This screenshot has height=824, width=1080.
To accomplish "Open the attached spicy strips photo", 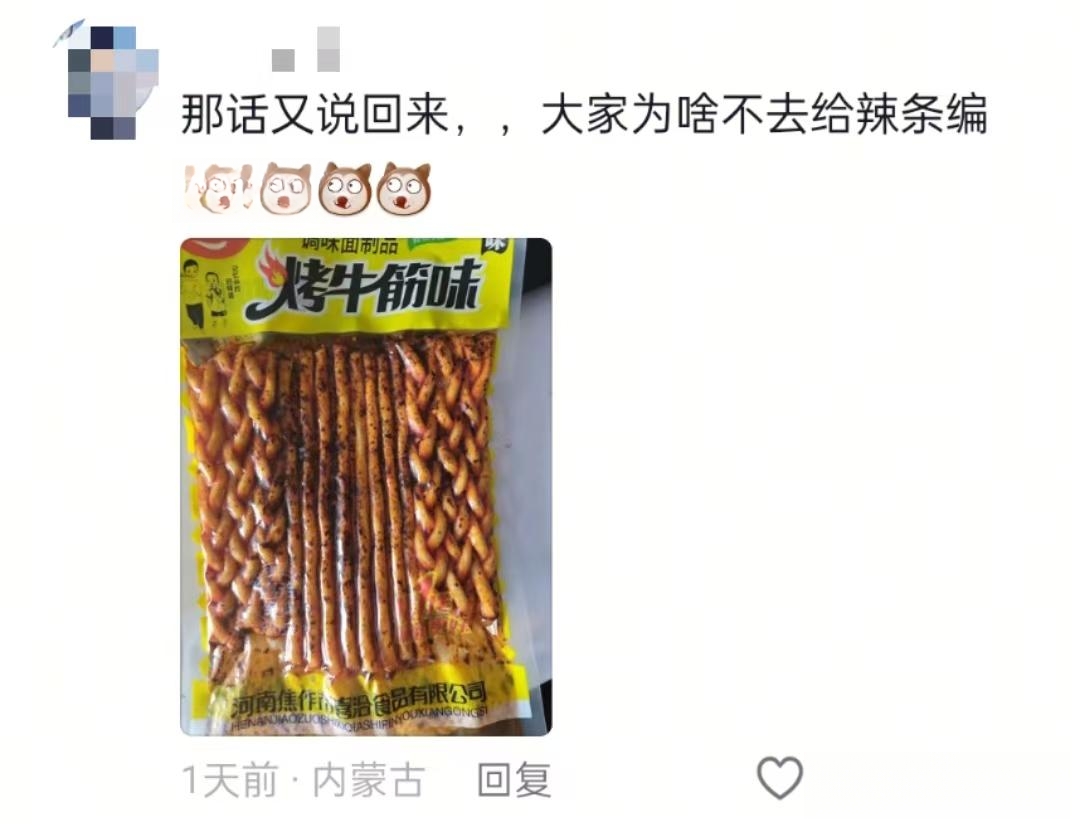I will click(x=366, y=487).
